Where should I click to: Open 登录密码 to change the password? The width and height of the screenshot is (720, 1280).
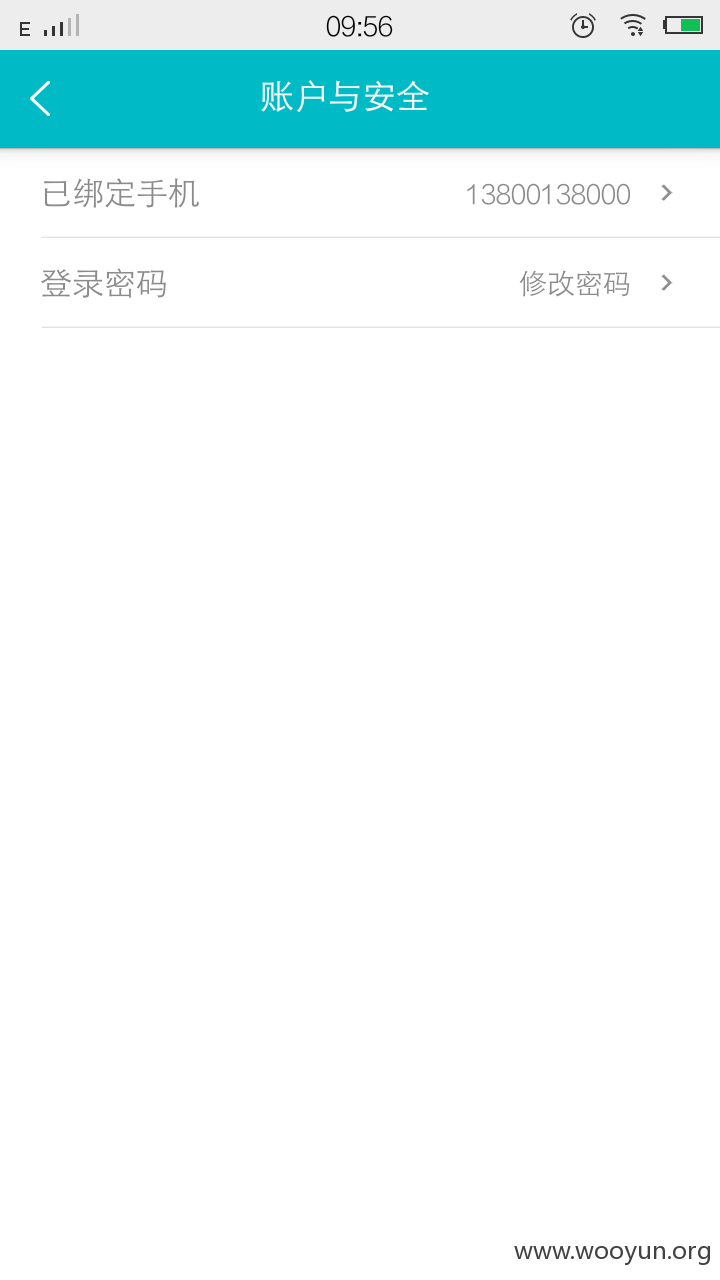tap(360, 283)
